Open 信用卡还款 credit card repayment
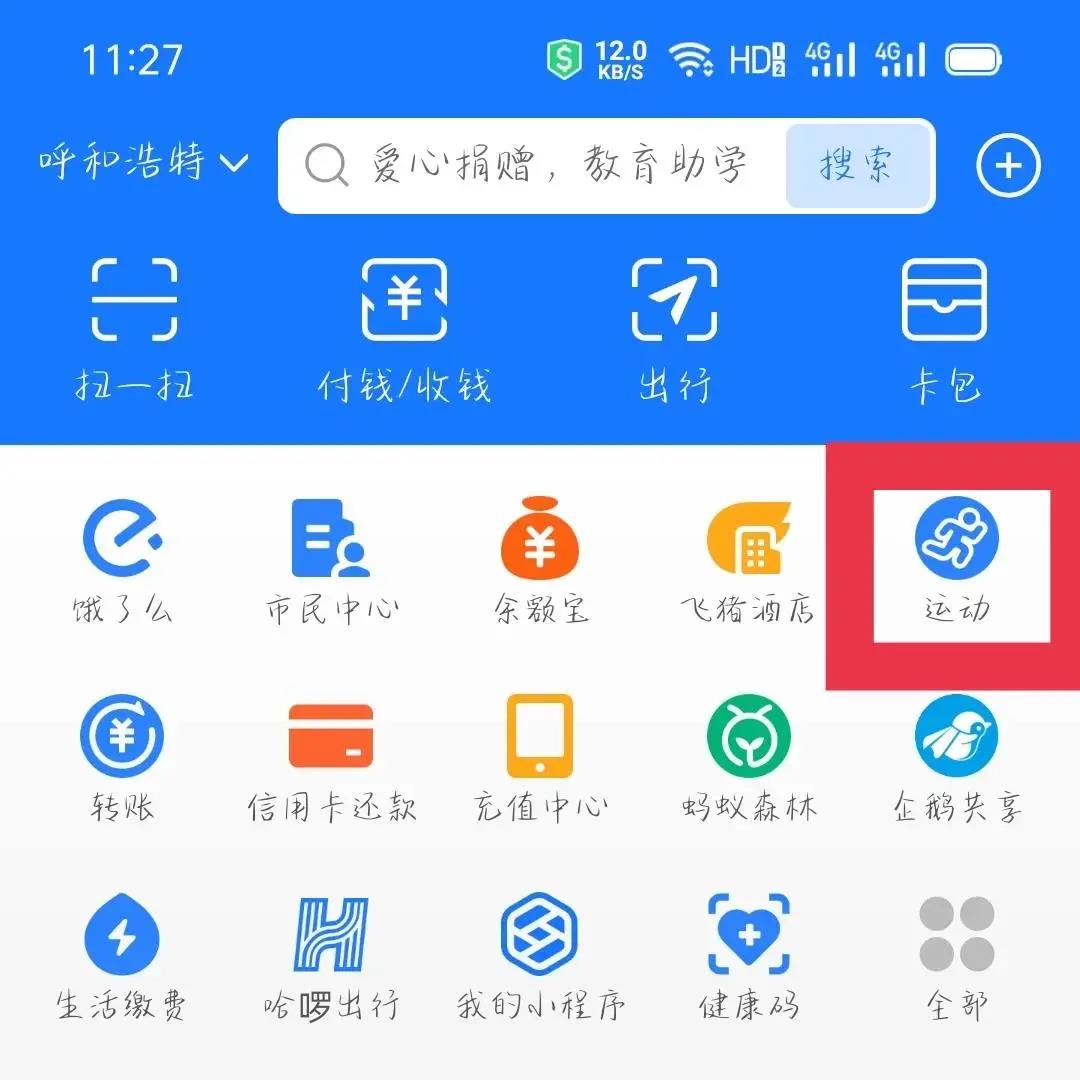This screenshot has height=1080, width=1080. (x=331, y=760)
